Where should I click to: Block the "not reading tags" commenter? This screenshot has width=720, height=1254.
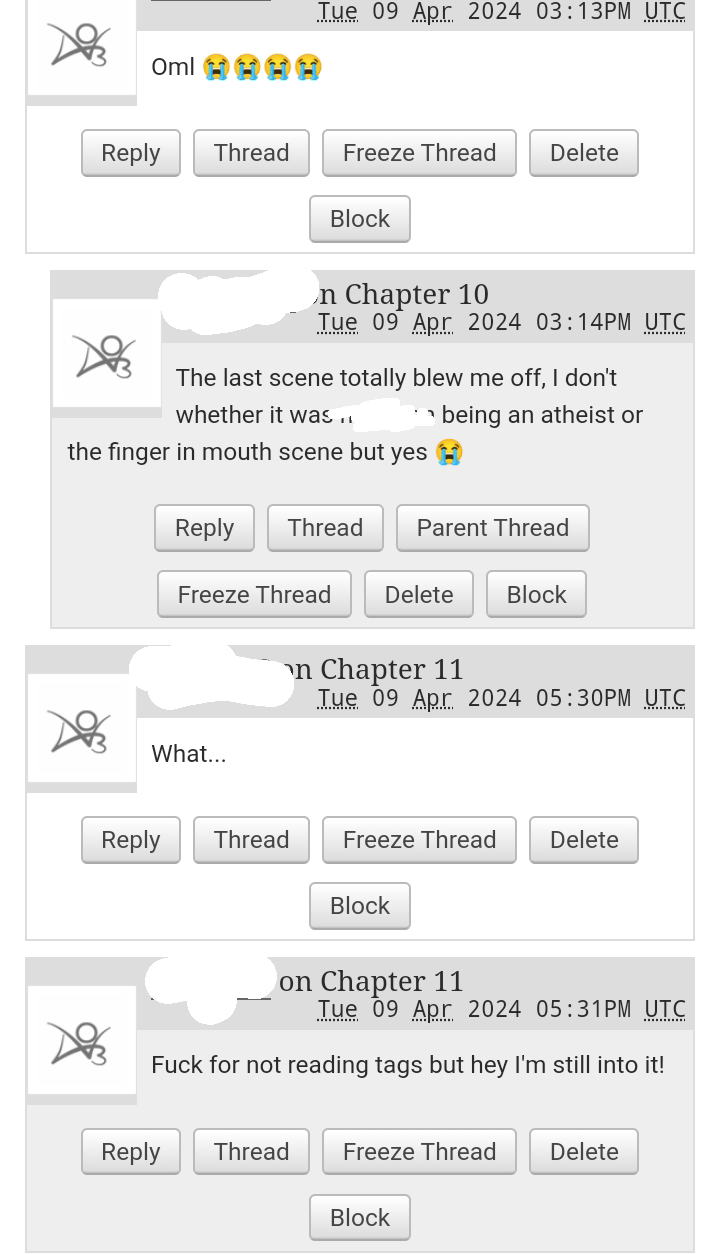click(x=360, y=1218)
